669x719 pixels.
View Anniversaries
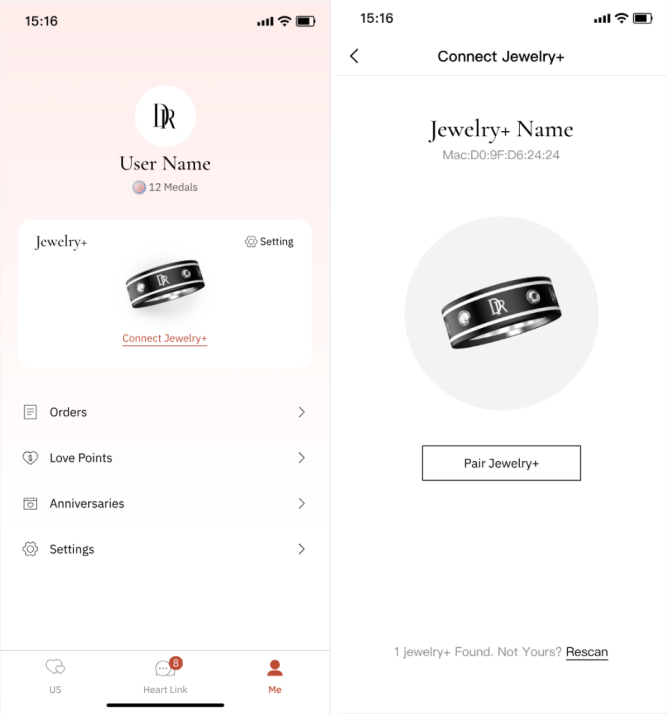pyautogui.click(x=165, y=504)
